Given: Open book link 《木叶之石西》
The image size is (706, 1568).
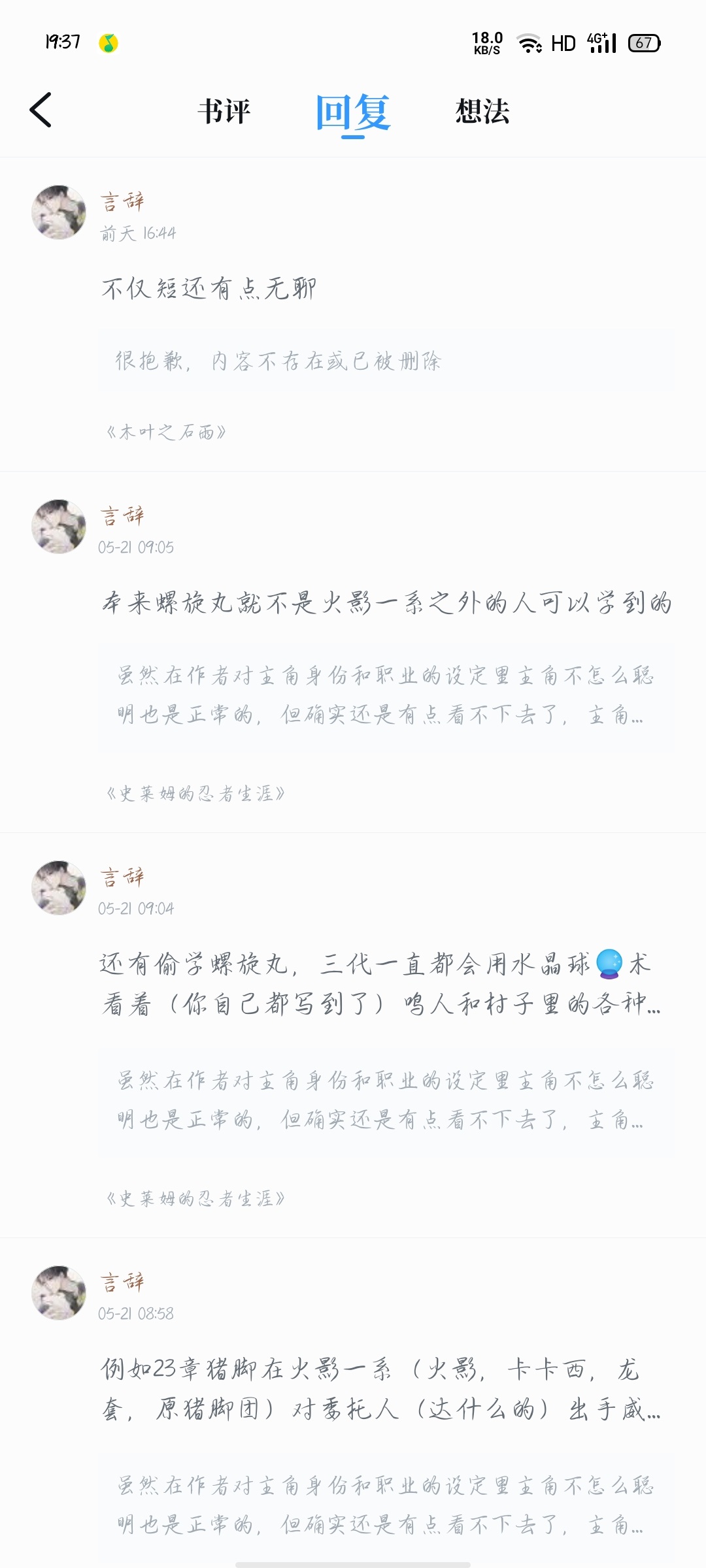Looking at the screenshot, I should (x=166, y=432).
